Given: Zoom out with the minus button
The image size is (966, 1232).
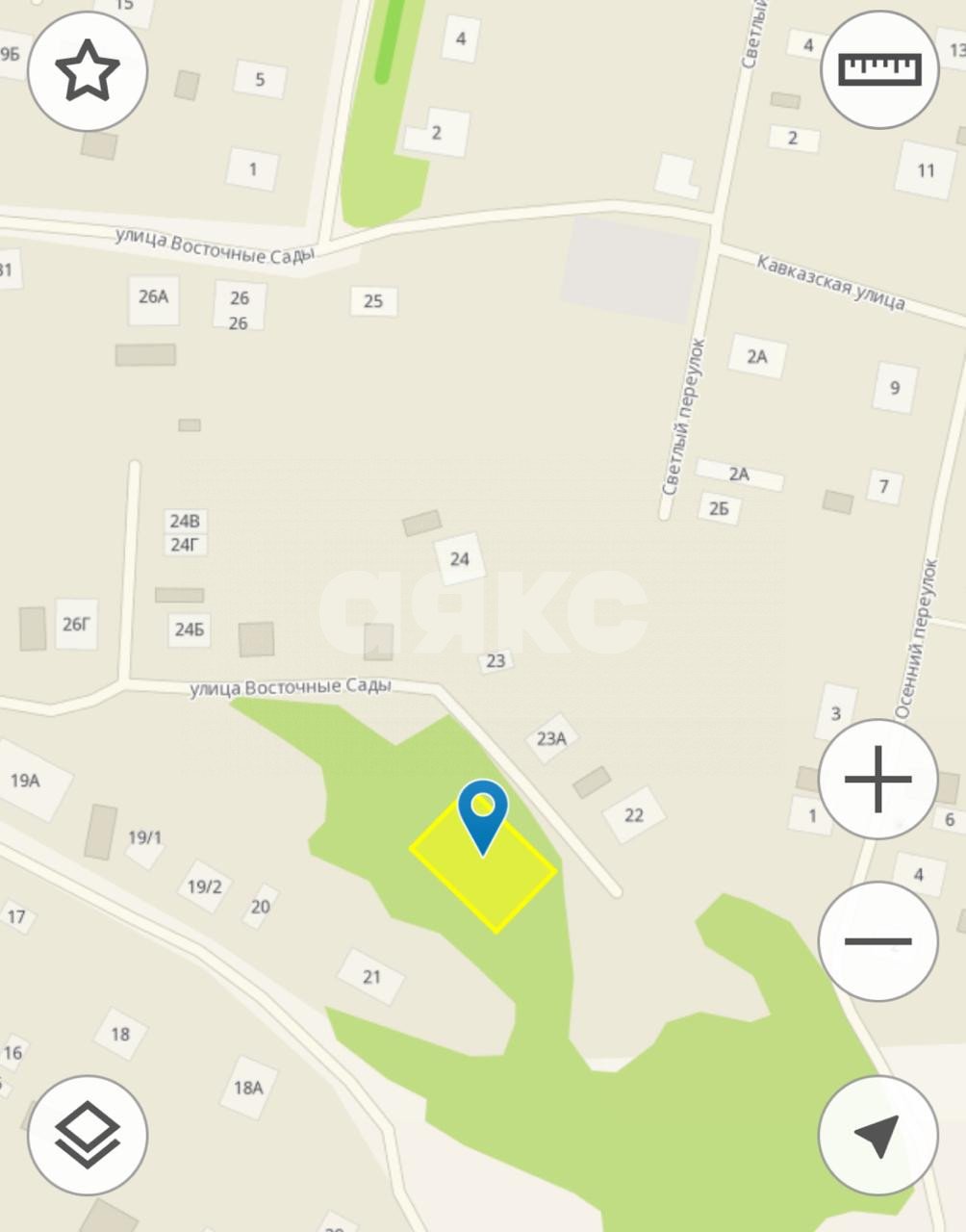Looking at the screenshot, I should click(x=877, y=941).
